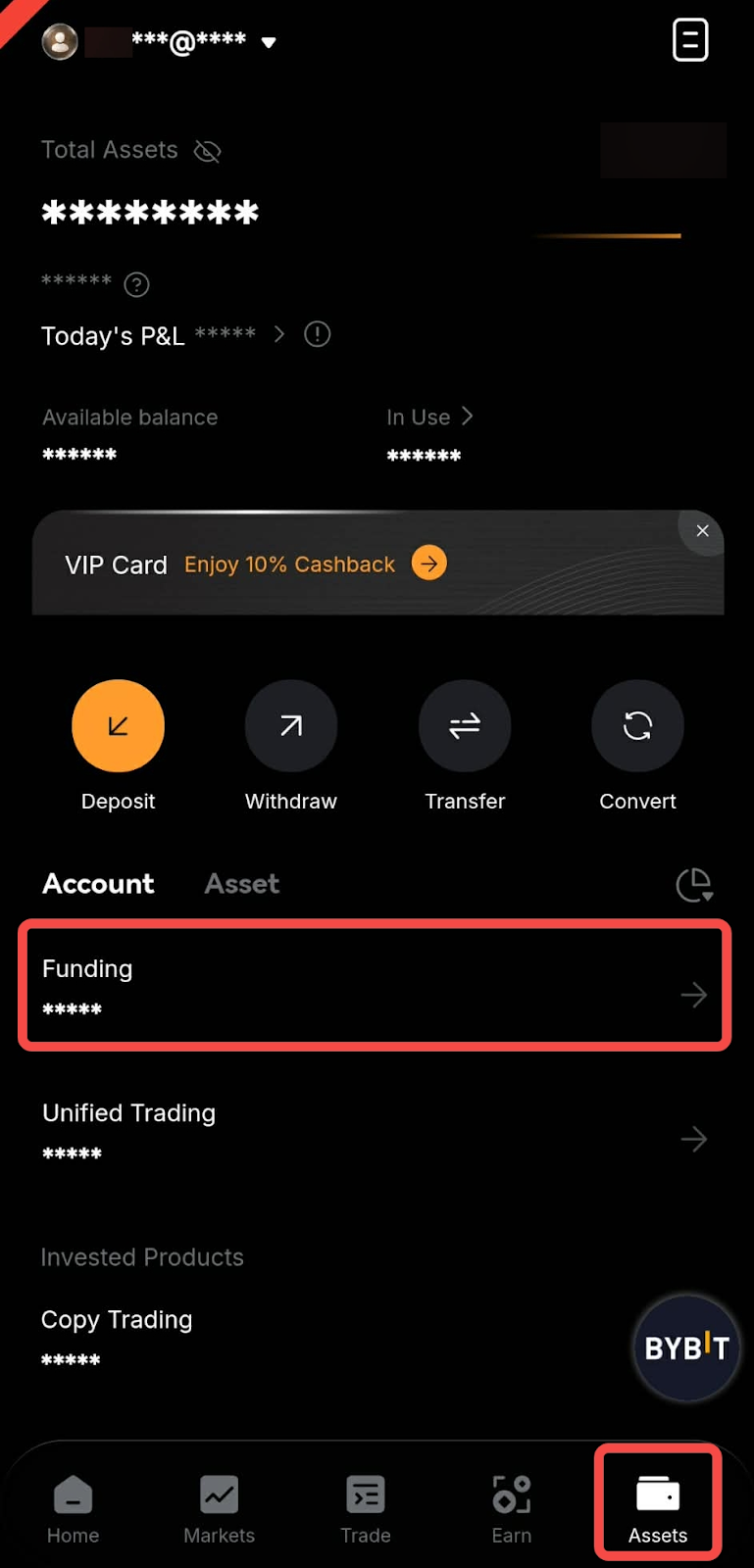754x1568 pixels.
Task: Open the account switcher dropdown
Action: pyautogui.click(x=268, y=42)
